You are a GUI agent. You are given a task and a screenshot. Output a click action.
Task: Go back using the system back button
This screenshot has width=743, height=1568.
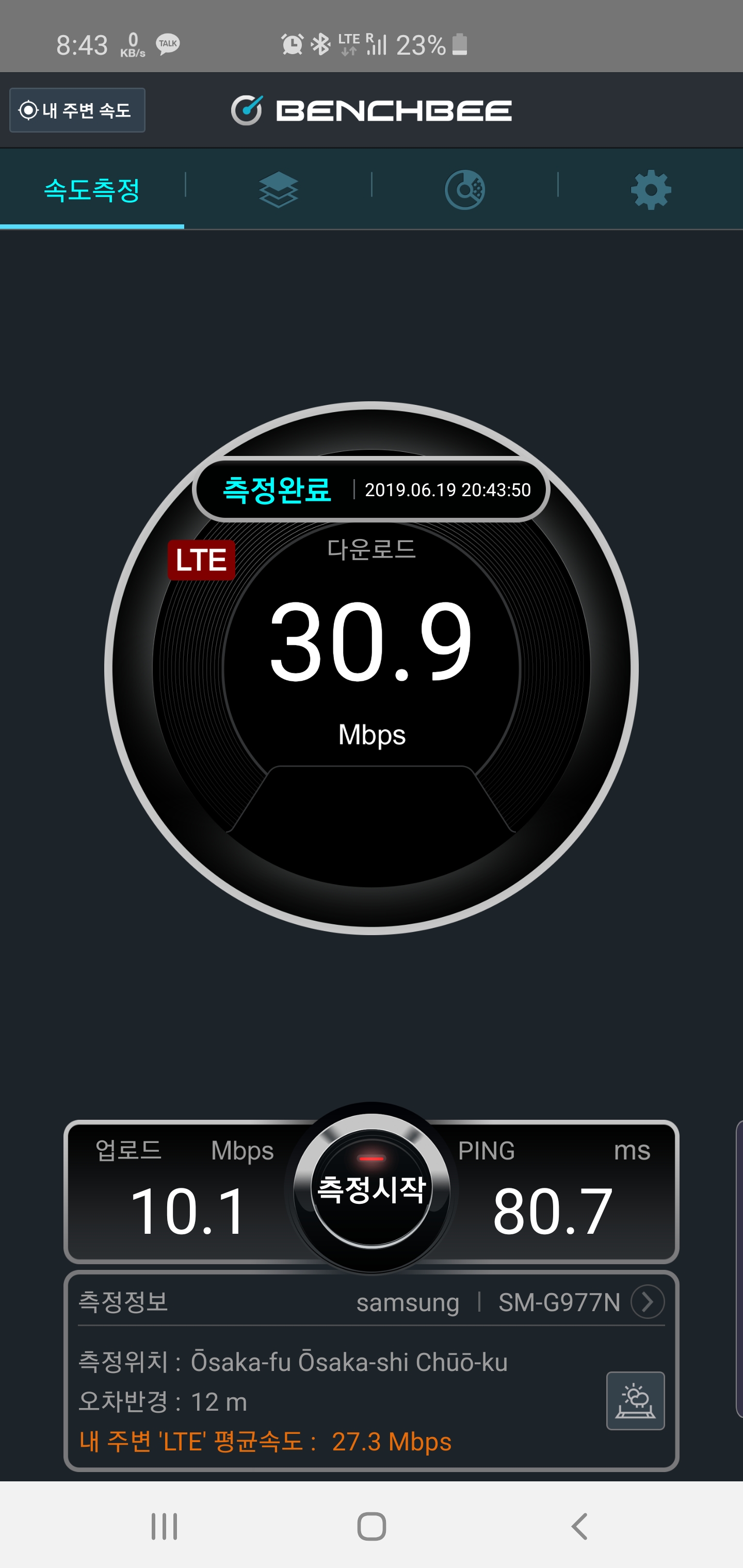pyautogui.click(x=579, y=1527)
